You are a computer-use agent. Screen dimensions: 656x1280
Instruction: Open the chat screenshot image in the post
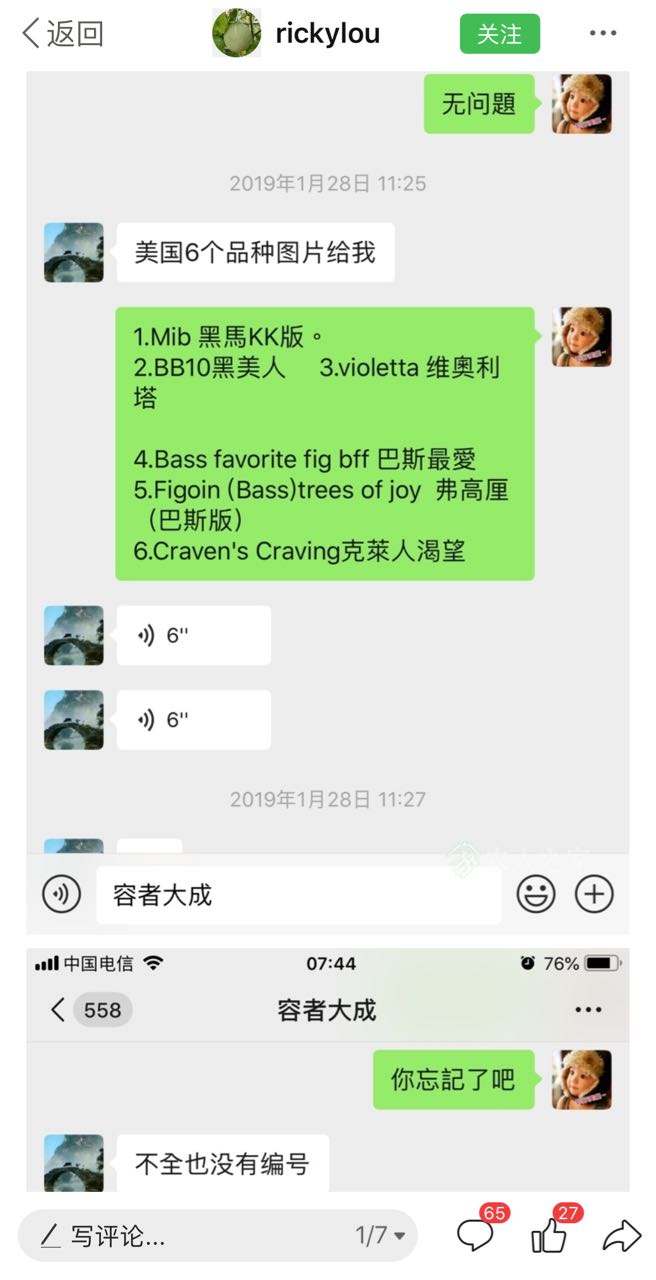coord(328,632)
